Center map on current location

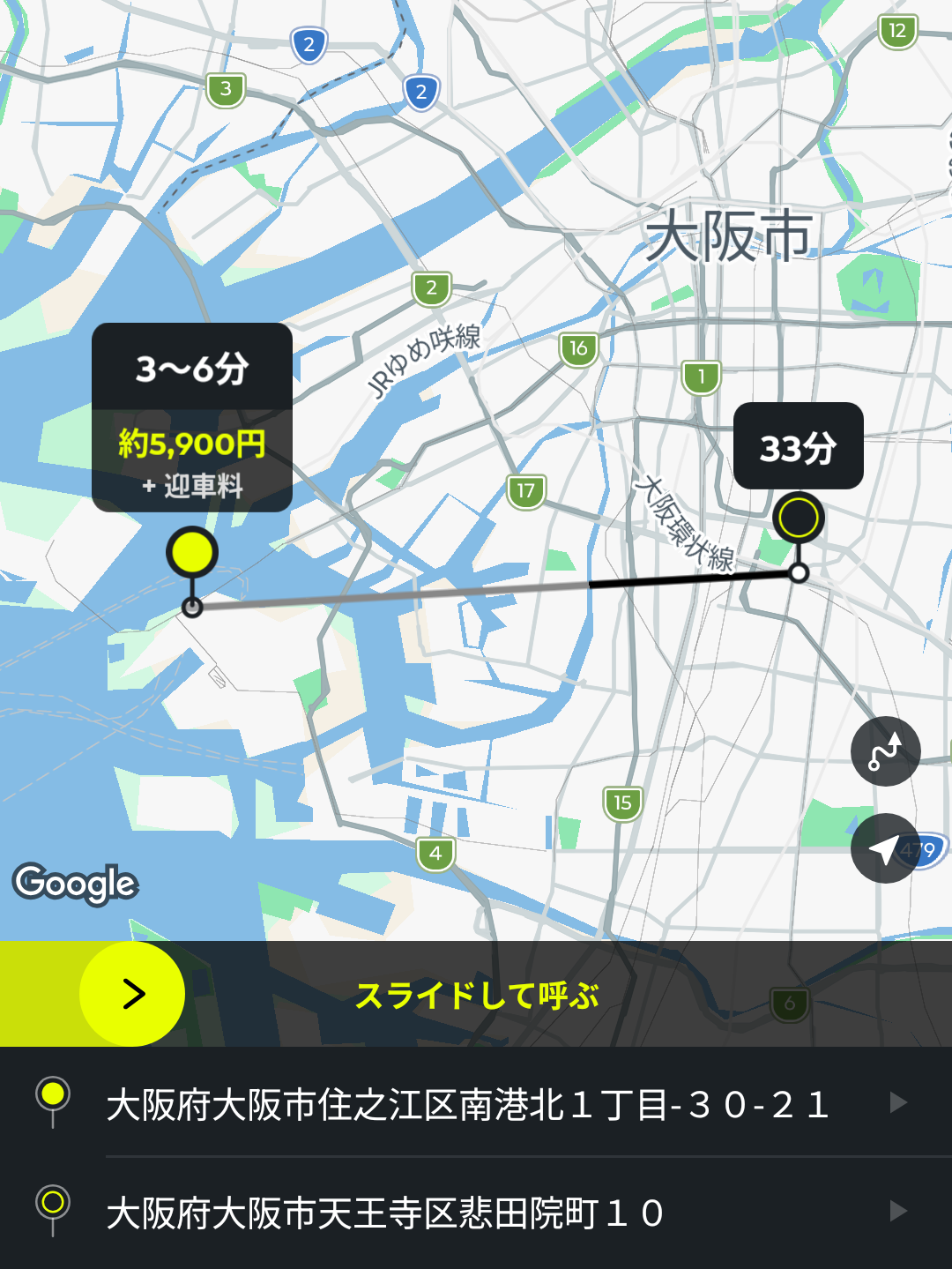[x=885, y=848]
